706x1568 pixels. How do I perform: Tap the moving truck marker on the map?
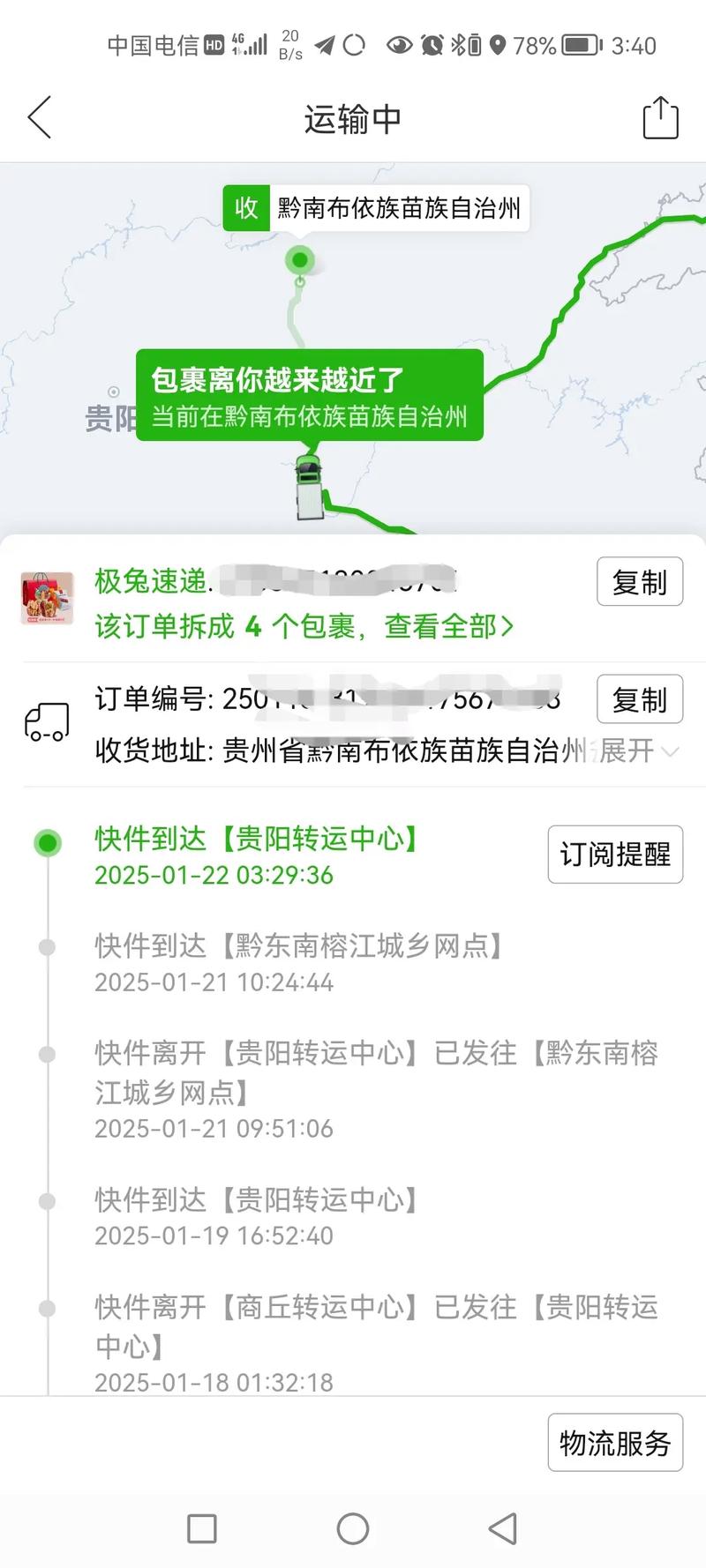tap(310, 485)
